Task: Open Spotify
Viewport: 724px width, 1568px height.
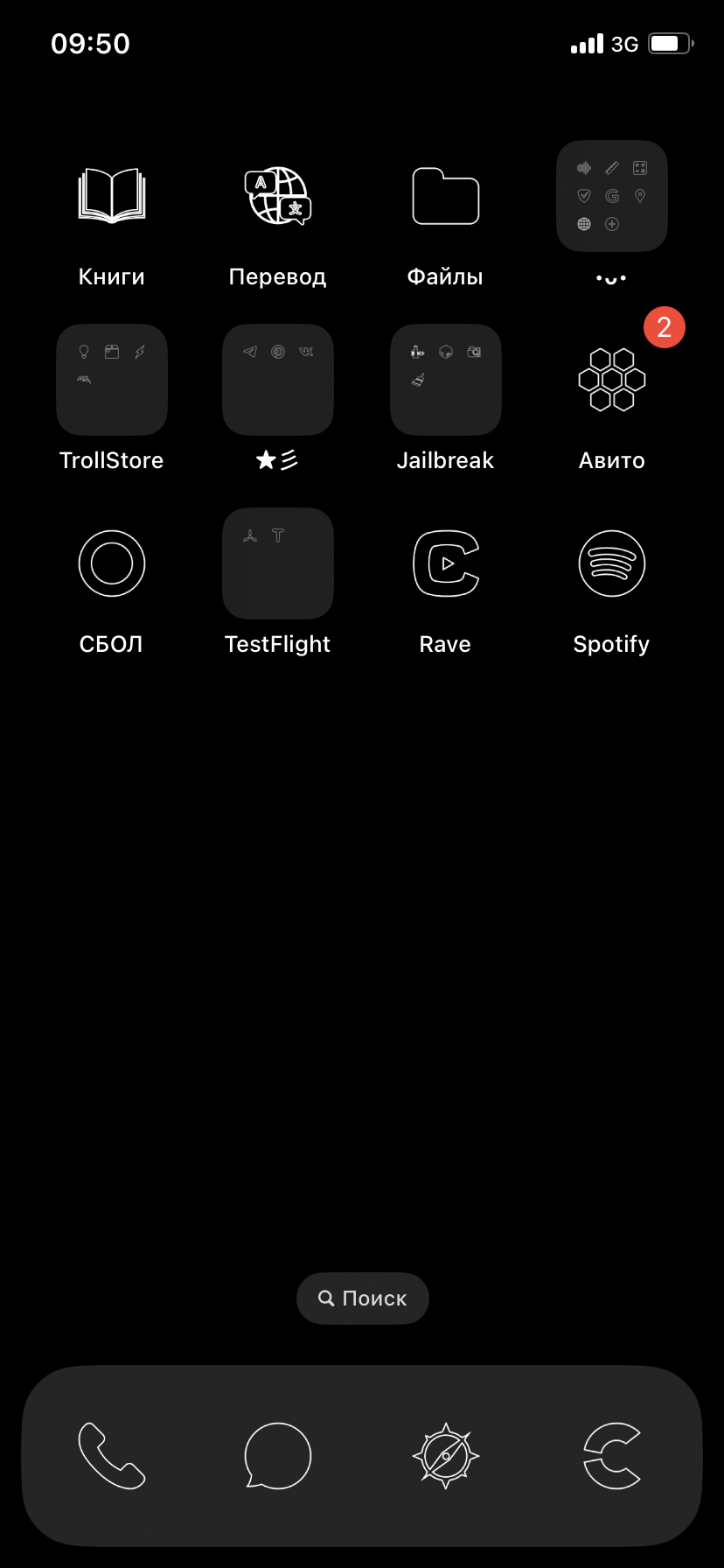Action: click(612, 563)
